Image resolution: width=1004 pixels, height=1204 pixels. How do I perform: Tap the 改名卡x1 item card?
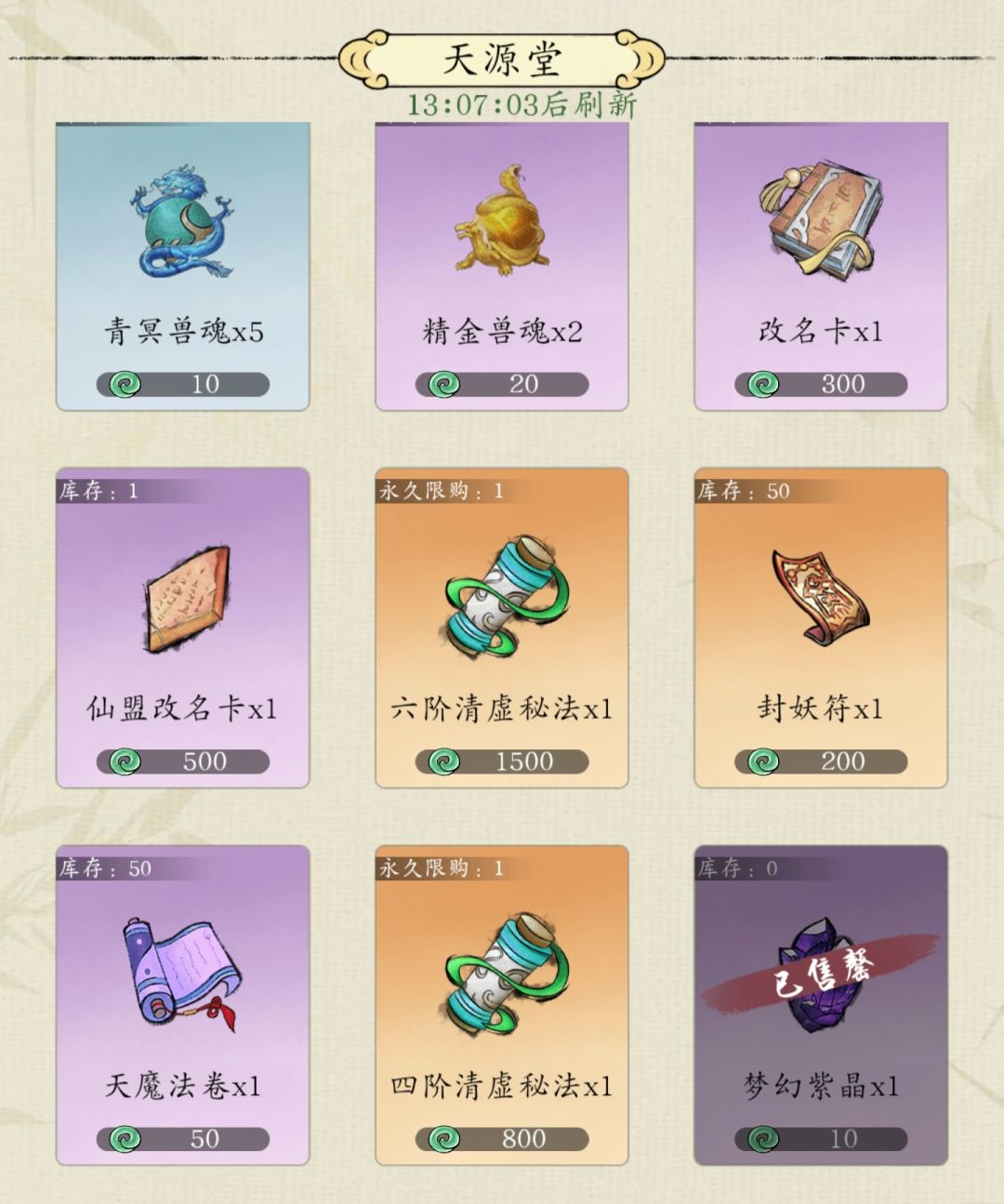click(x=821, y=266)
